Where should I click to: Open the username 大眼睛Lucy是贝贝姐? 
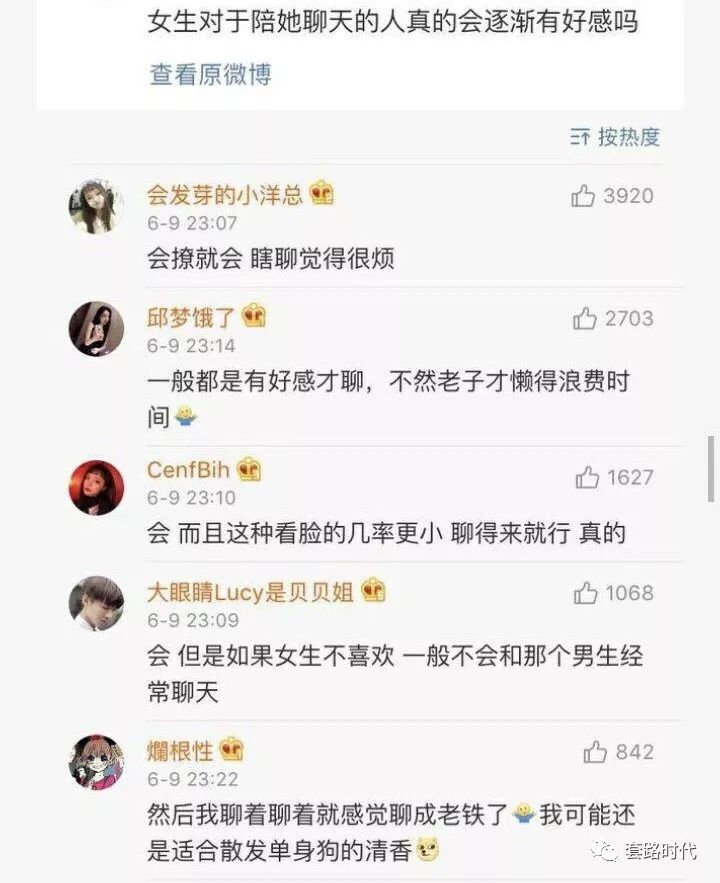[x=250, y=592]
